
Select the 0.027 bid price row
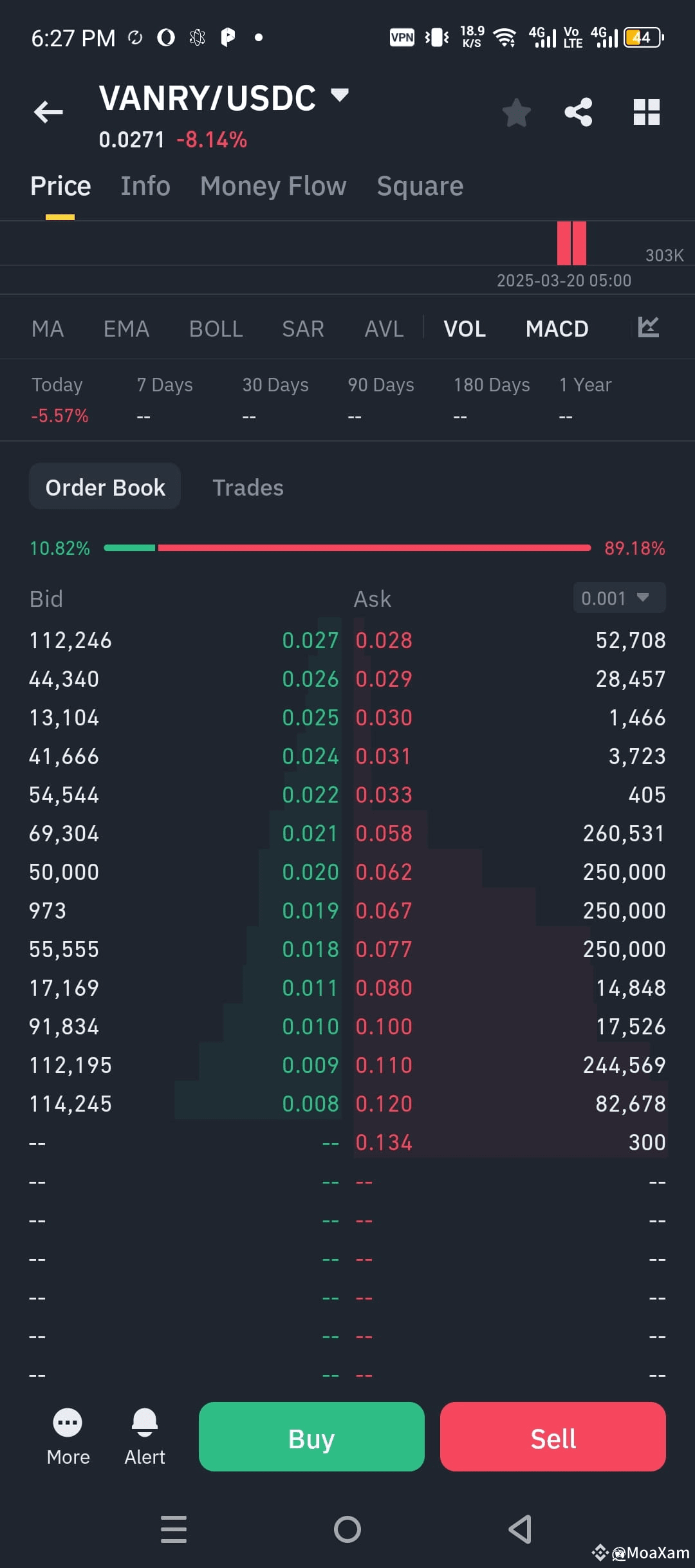coord(193,640)
